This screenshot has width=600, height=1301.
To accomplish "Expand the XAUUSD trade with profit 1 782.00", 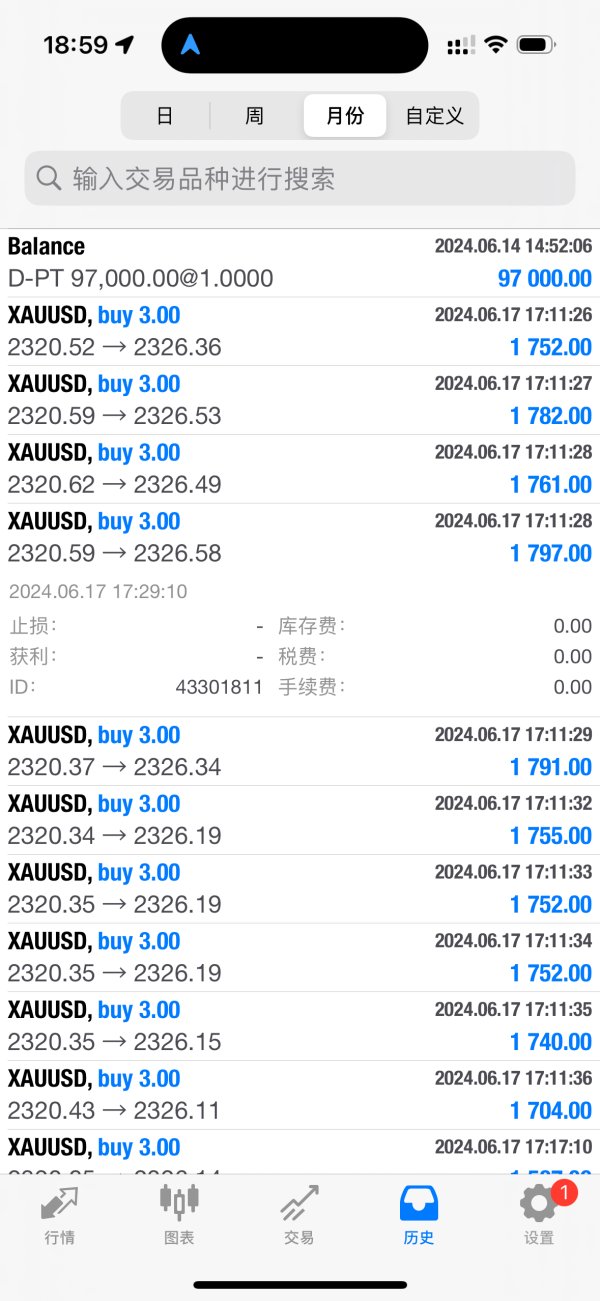I will tap(300, 400).
